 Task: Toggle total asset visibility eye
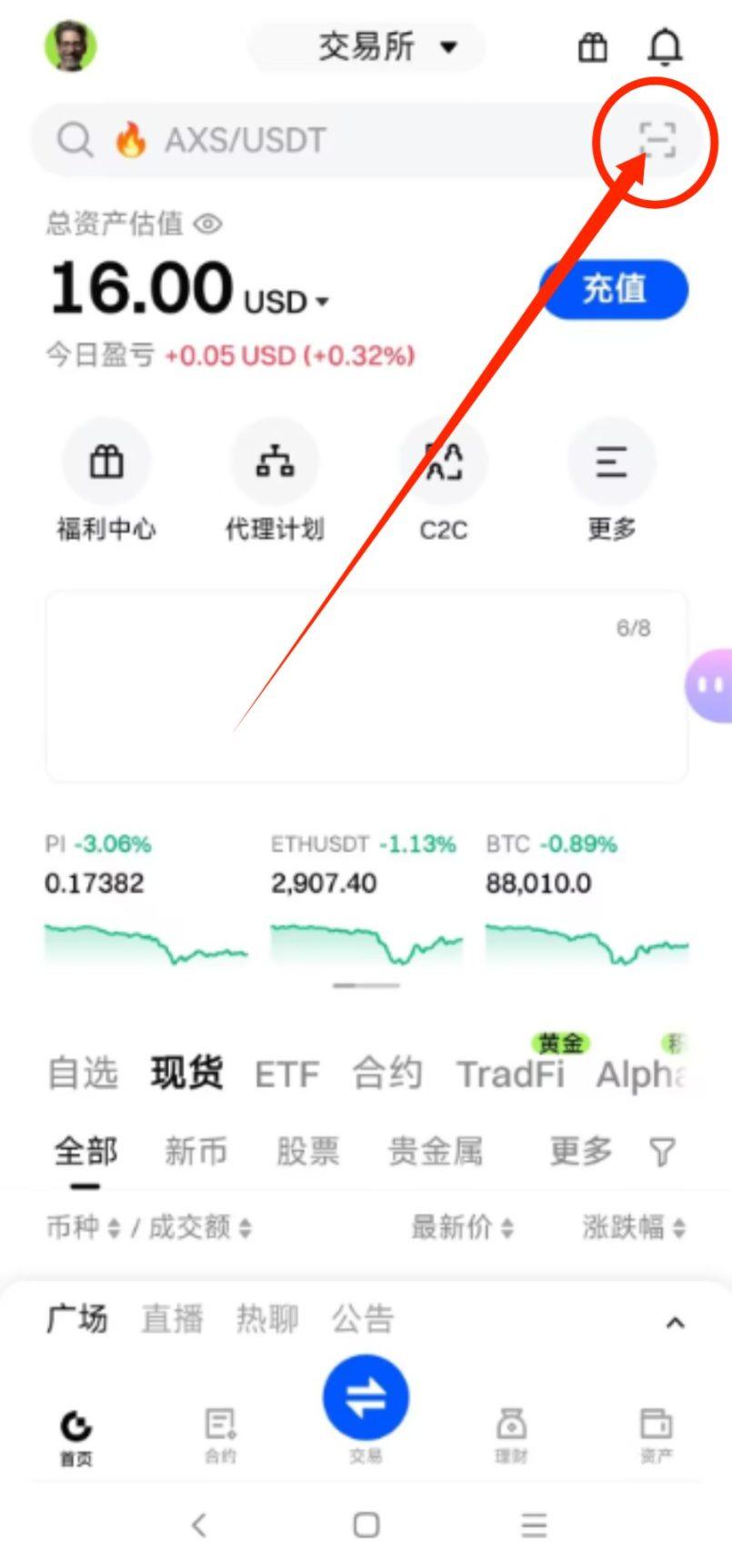click(x=208, y=224)
